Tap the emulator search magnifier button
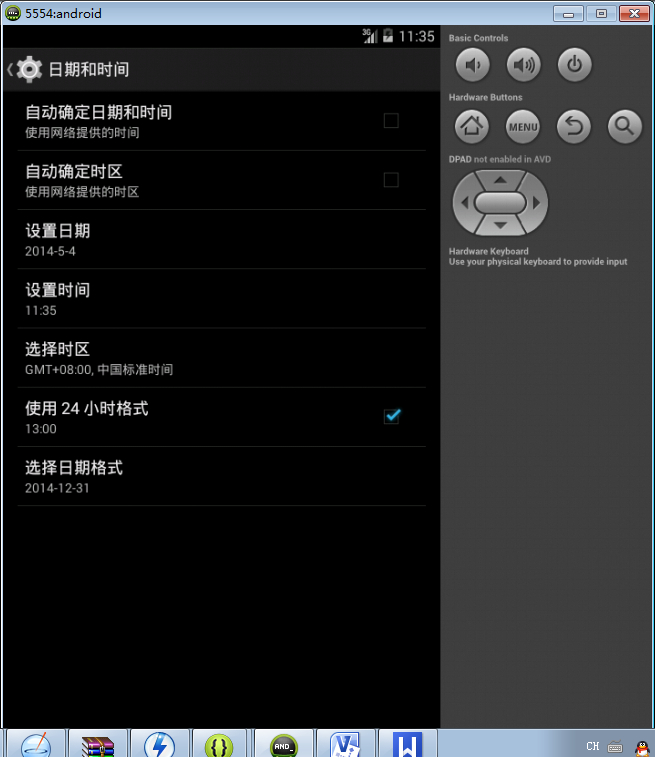Viewport: 655px width, 757px height. [624, 126]
